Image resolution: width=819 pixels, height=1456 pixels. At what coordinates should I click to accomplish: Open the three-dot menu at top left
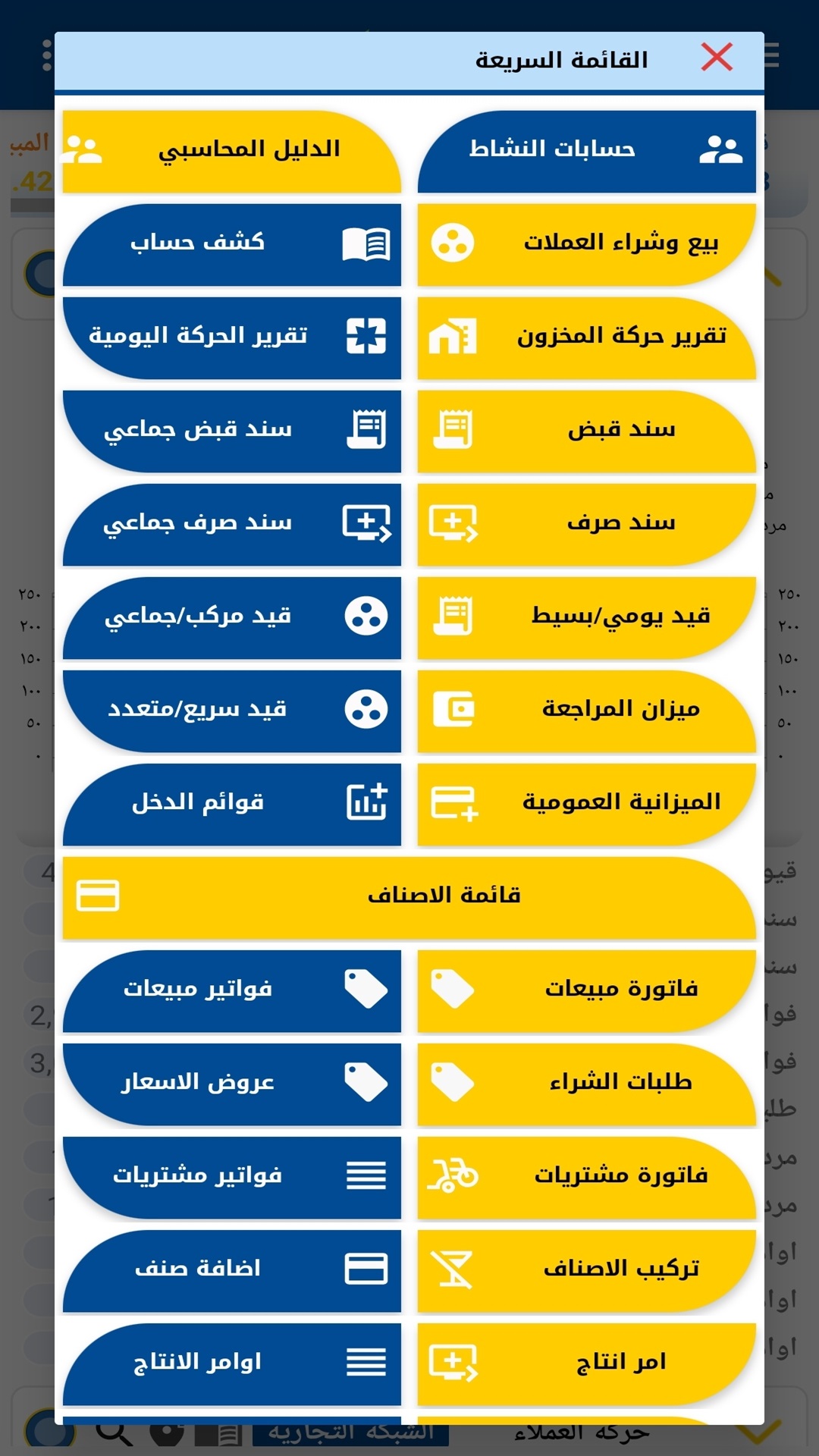(45, 53)
